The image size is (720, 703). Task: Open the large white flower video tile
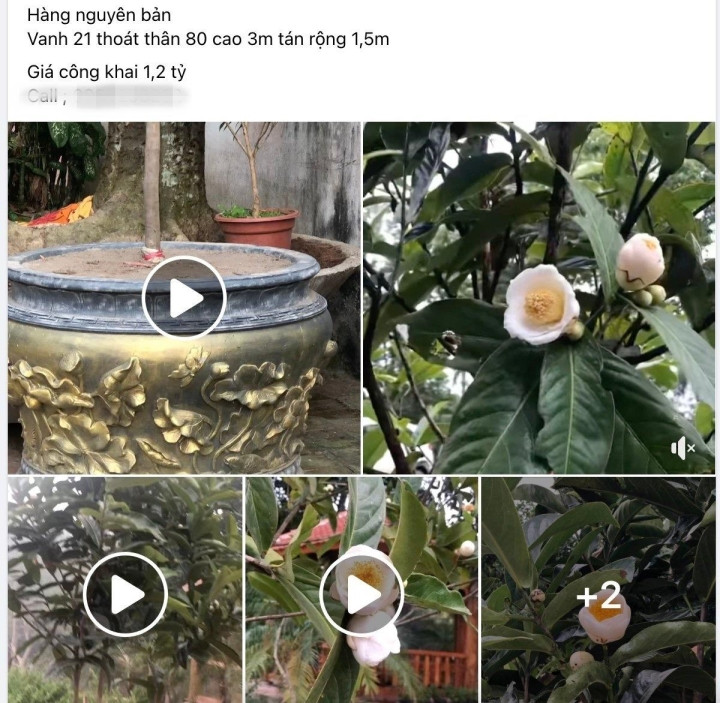539,297
